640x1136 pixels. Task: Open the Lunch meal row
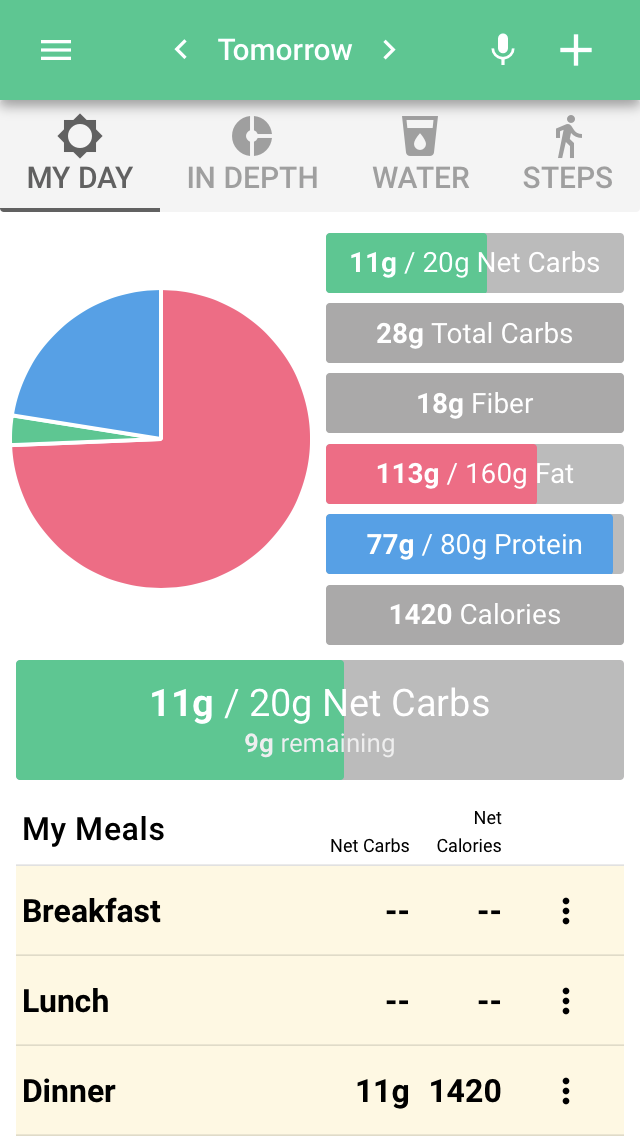pyautogui.click(x=320, y=1001)
